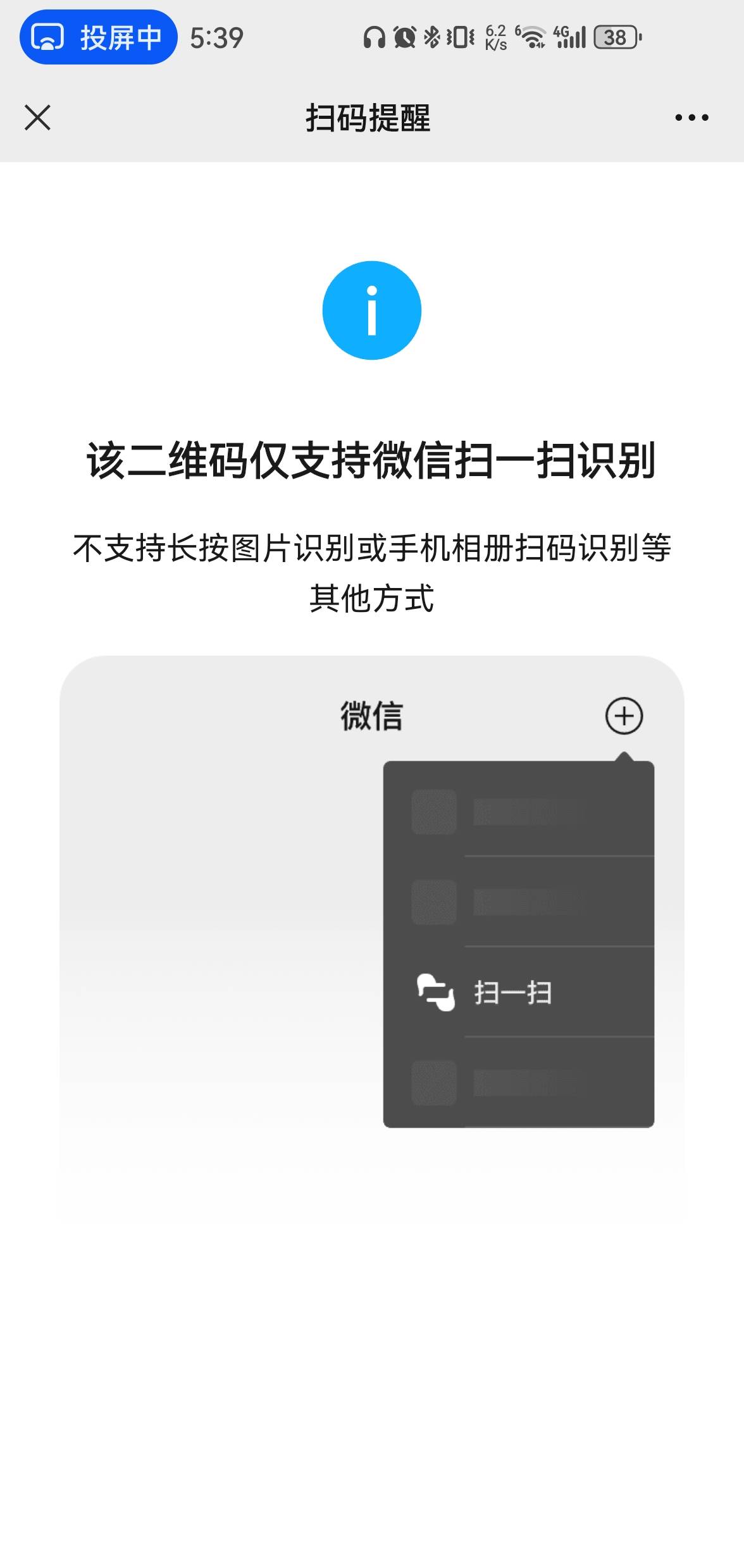
Task: Close the 扫码提醒 page
Action: tap(37, 118)
